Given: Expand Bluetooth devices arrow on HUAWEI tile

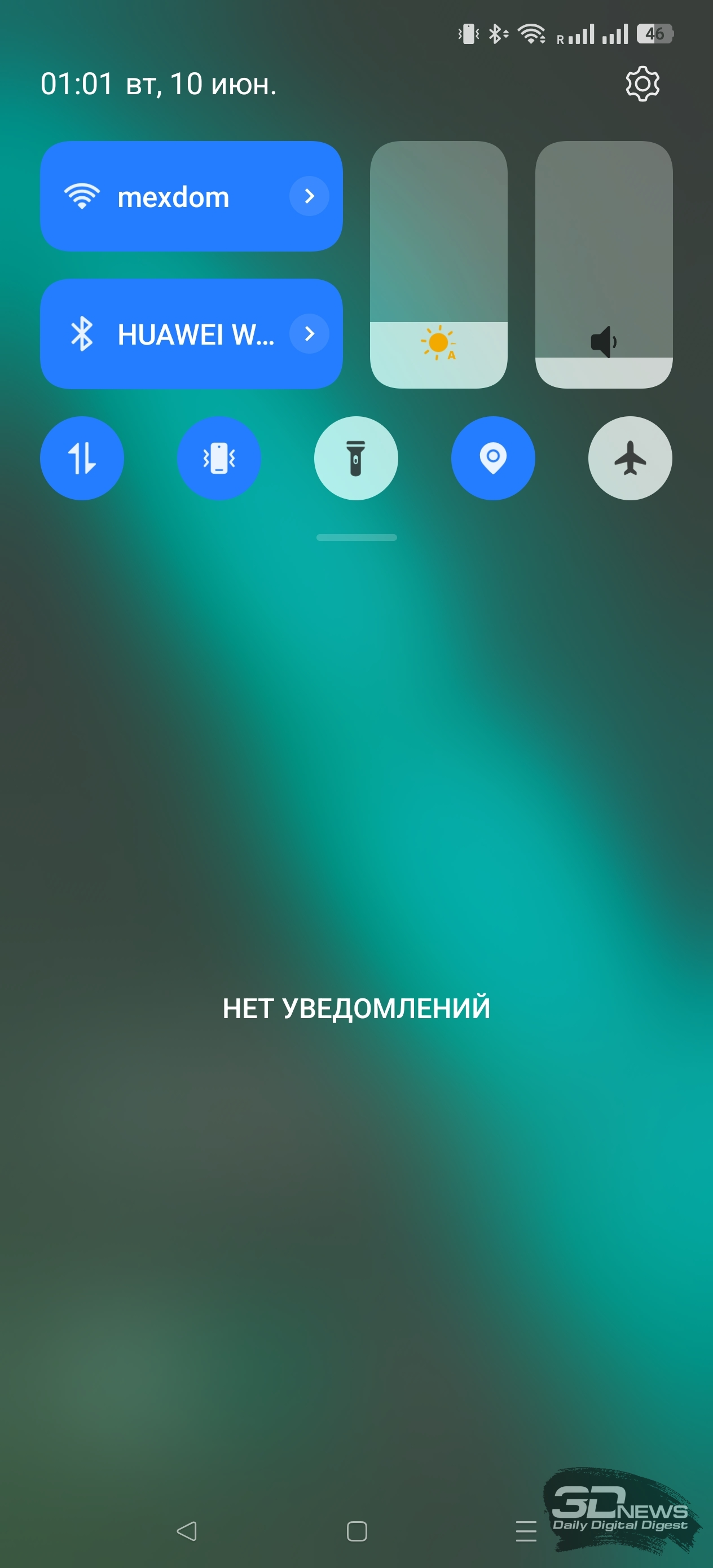Looking at the screenshot, I should point(309,333).
